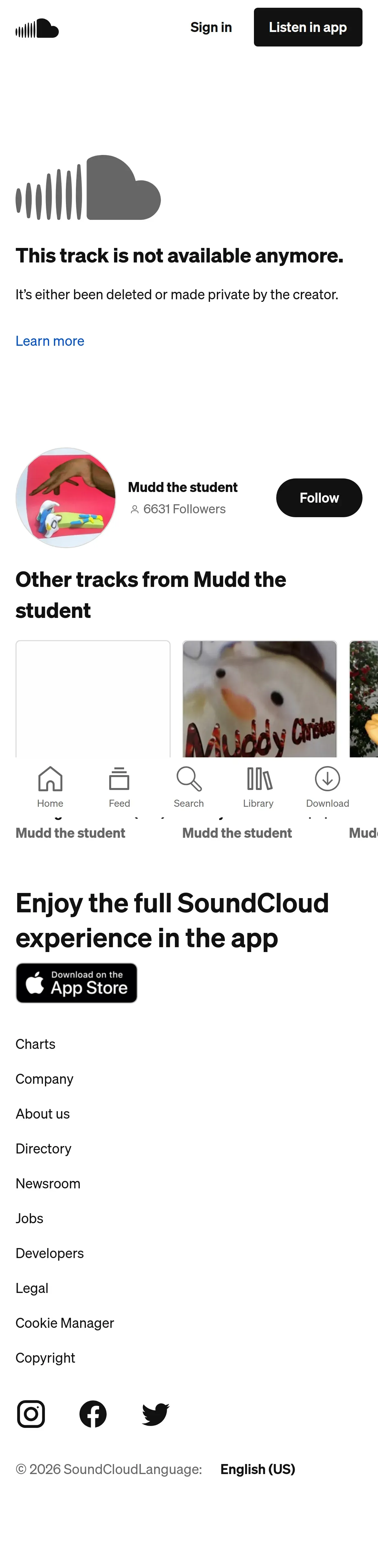Follow Mudd the student
Screen dimensions: 378x1568
click(319, 498)
